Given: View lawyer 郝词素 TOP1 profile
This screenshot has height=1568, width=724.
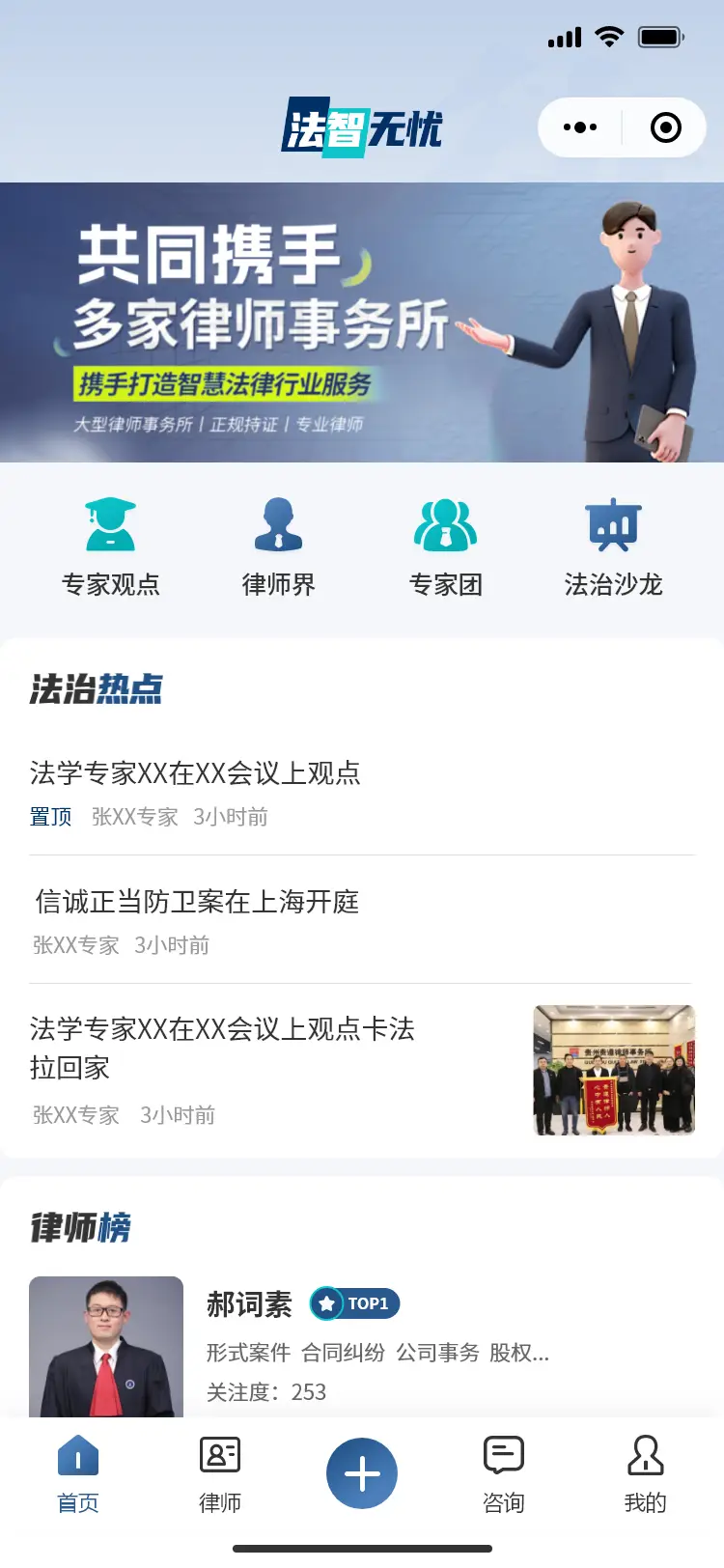Looking at the screenshot, I should (249, 1305).
